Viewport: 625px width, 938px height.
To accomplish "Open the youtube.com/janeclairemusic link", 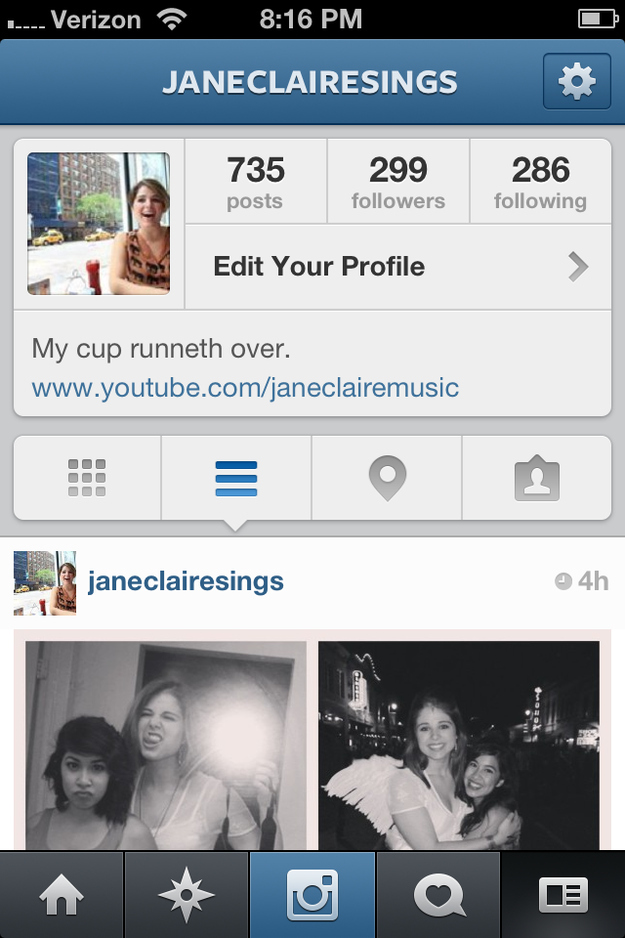I will [x=245, y=387].
